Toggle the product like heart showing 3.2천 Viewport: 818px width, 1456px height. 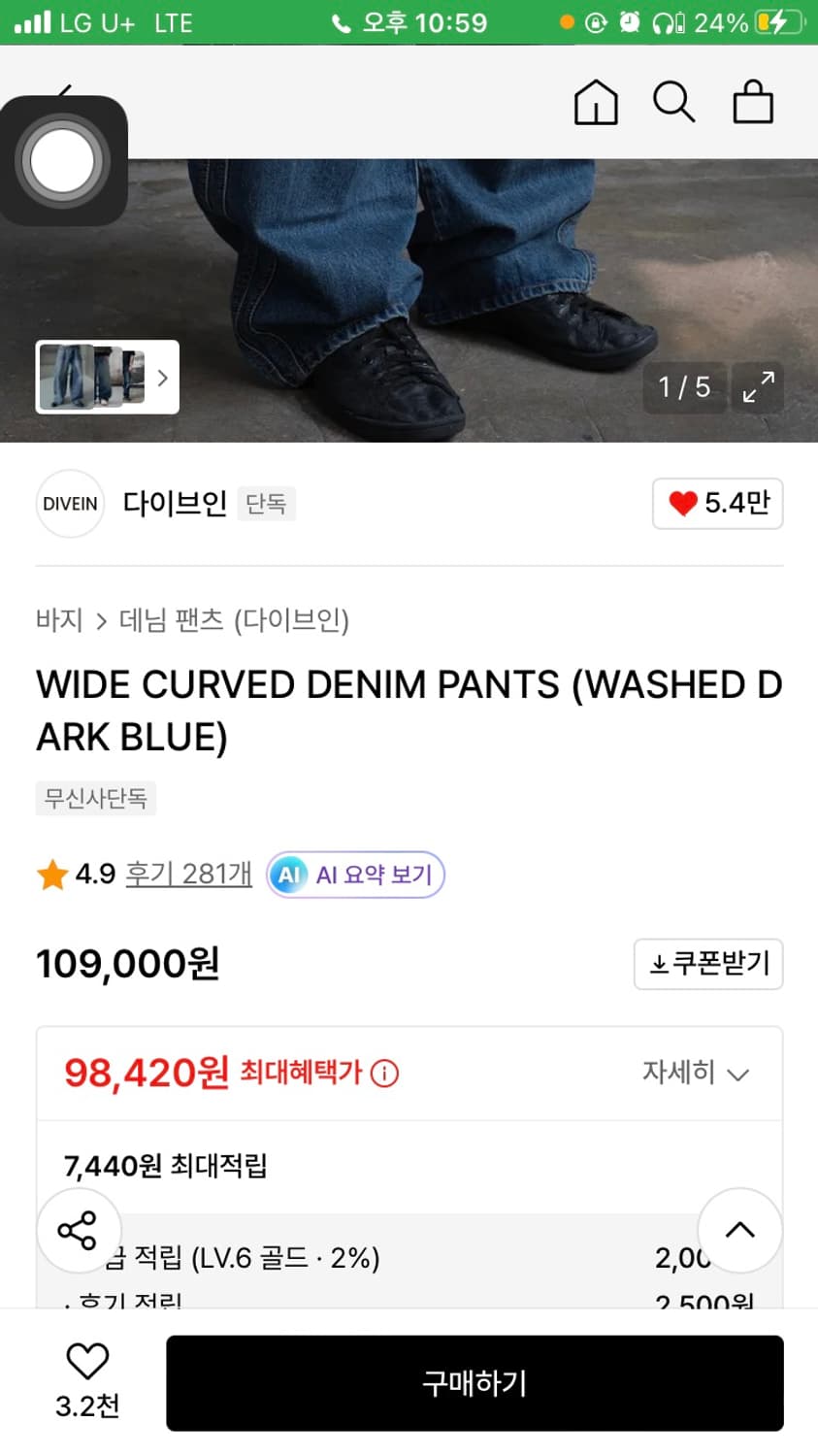pyautogui.click(x=87, y=1380)
